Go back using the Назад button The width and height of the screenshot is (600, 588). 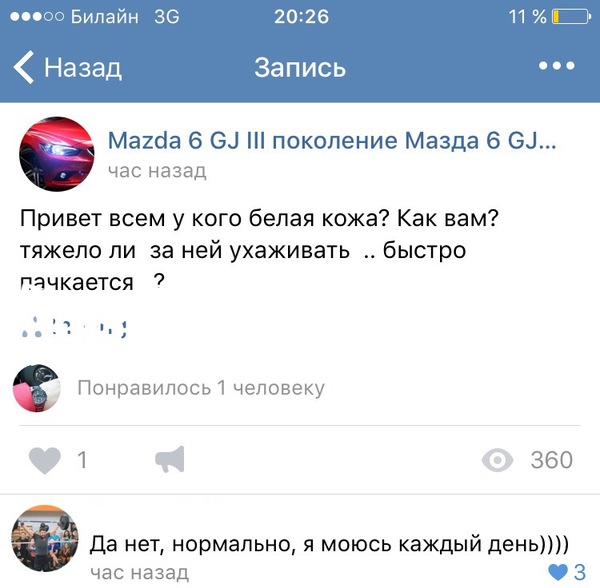67,68
